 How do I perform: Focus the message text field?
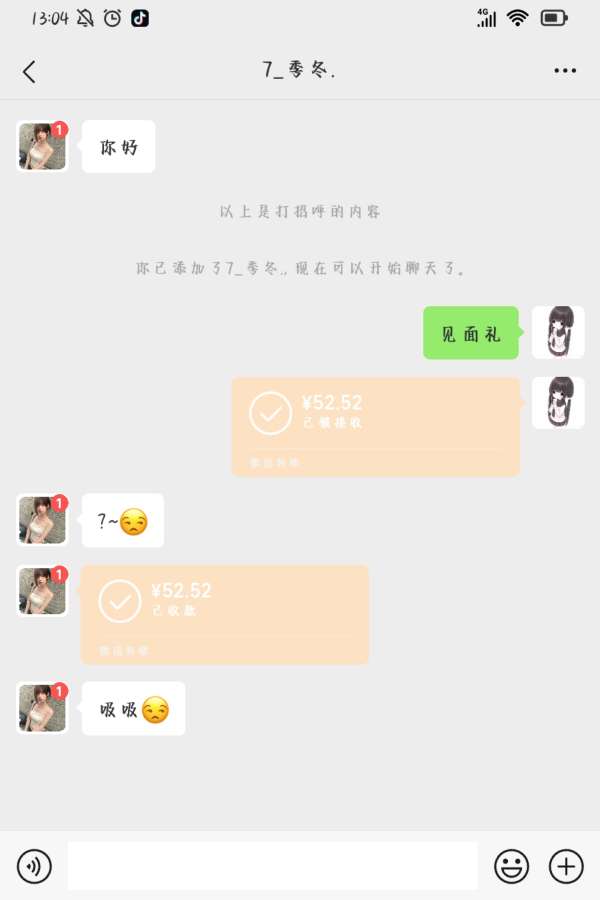pyautogui.click(x=272, y=865)
